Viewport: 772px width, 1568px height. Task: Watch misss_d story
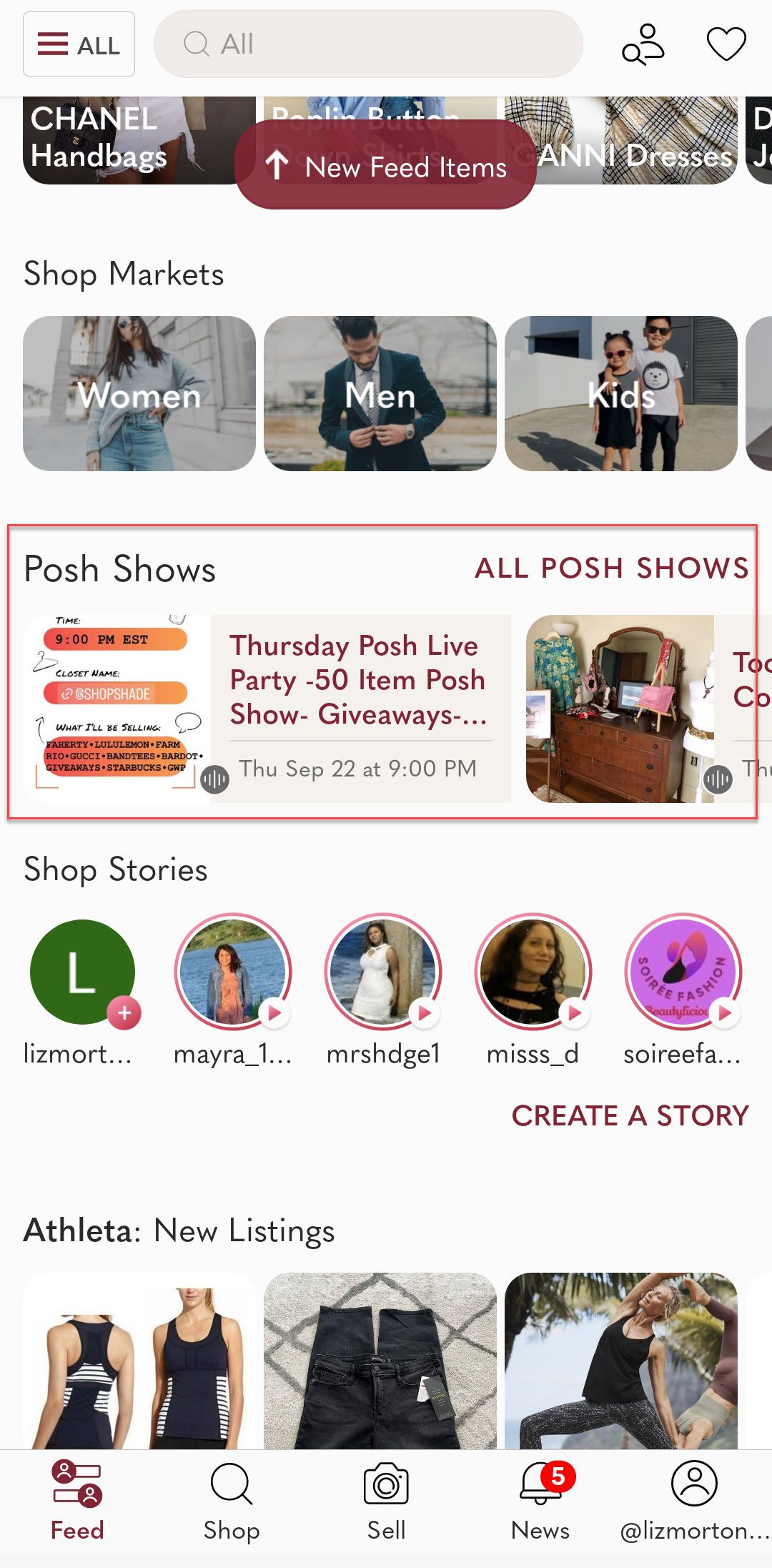(533, 973)
